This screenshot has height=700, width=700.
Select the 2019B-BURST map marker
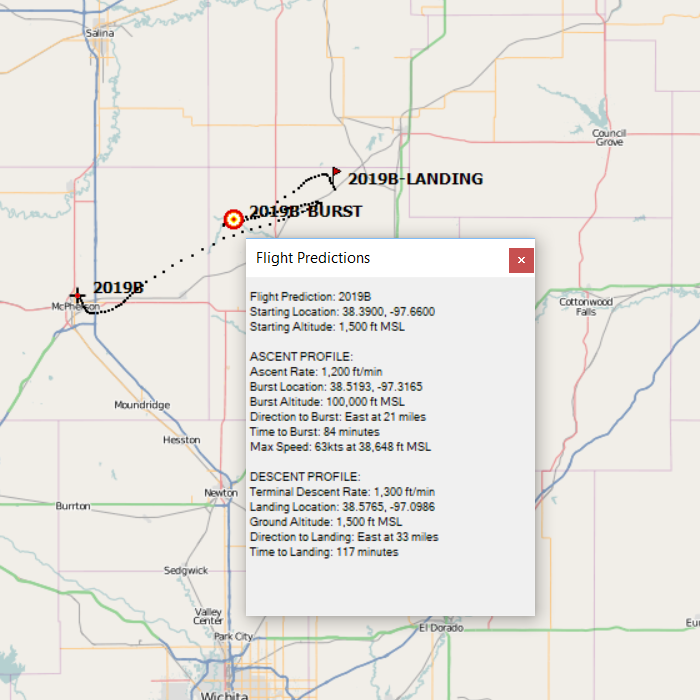click(x=234, y=218)
